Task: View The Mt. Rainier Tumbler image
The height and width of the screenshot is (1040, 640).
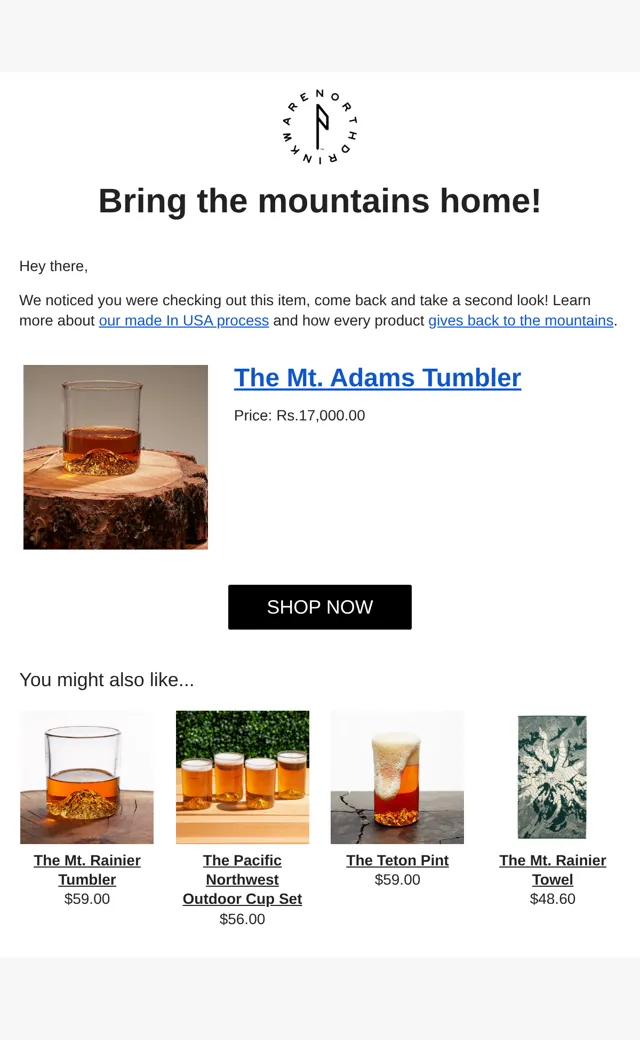Action: coord(87,777)
